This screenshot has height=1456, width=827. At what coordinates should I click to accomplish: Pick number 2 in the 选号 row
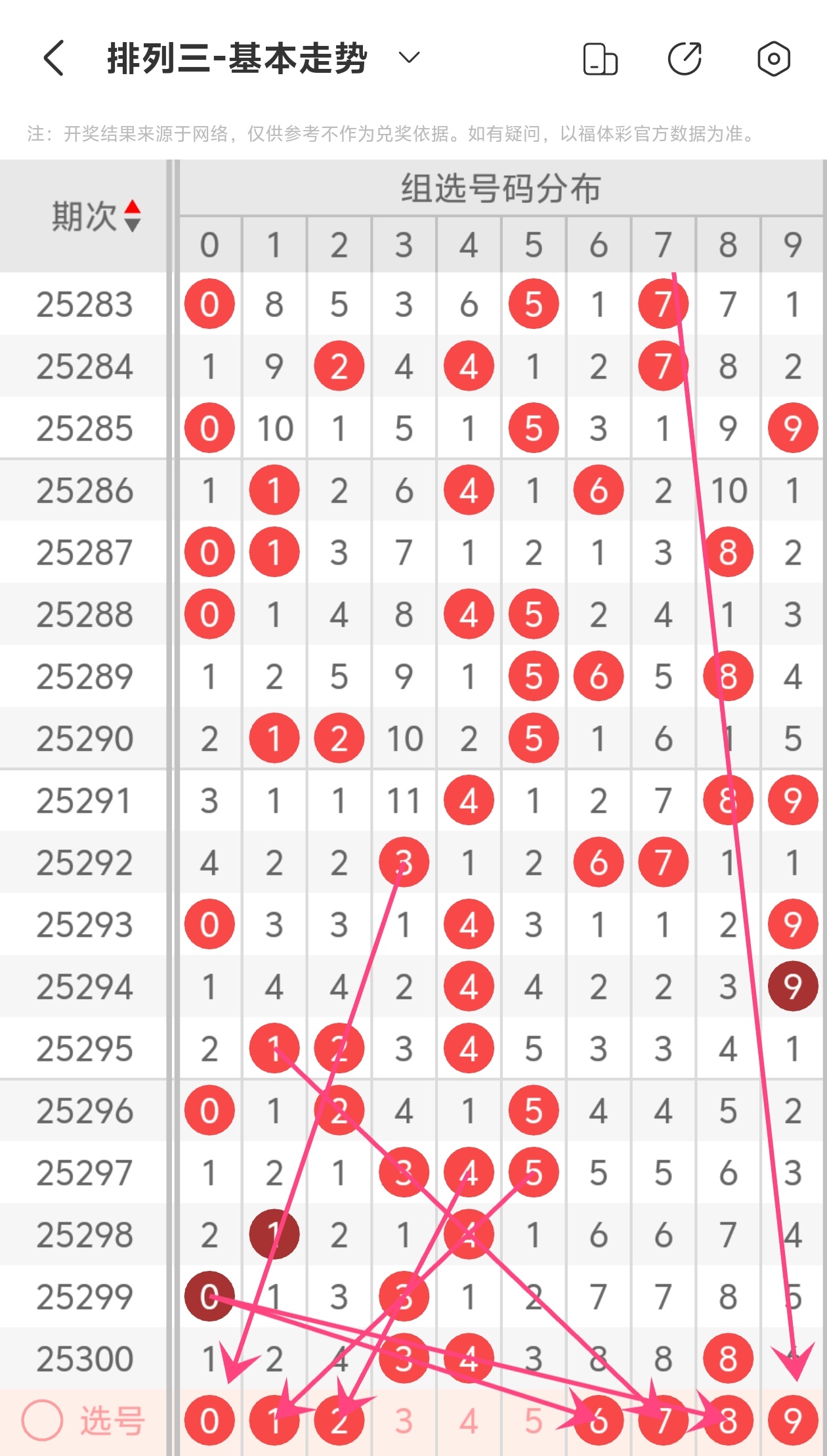click(339, 1421)
